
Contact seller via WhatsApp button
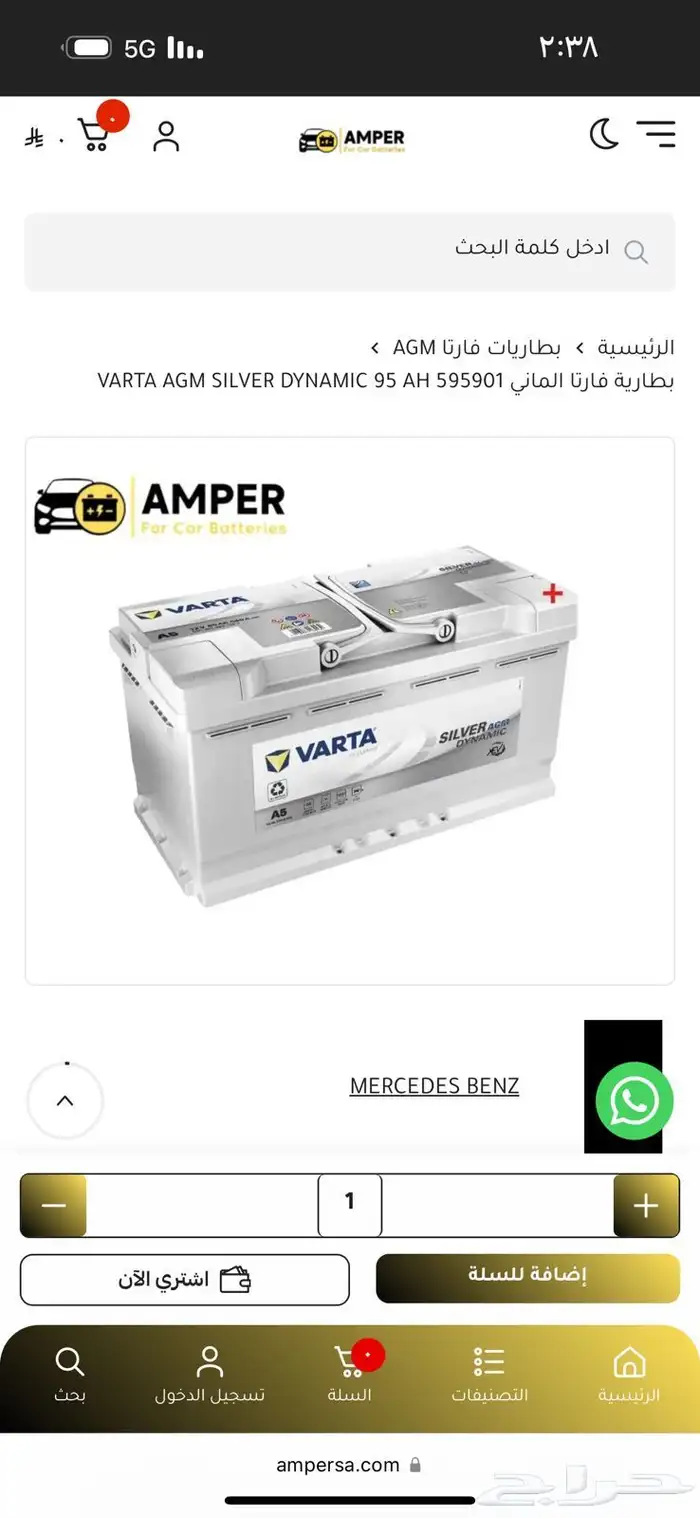pyautogui.click(x=634, y=1101)
